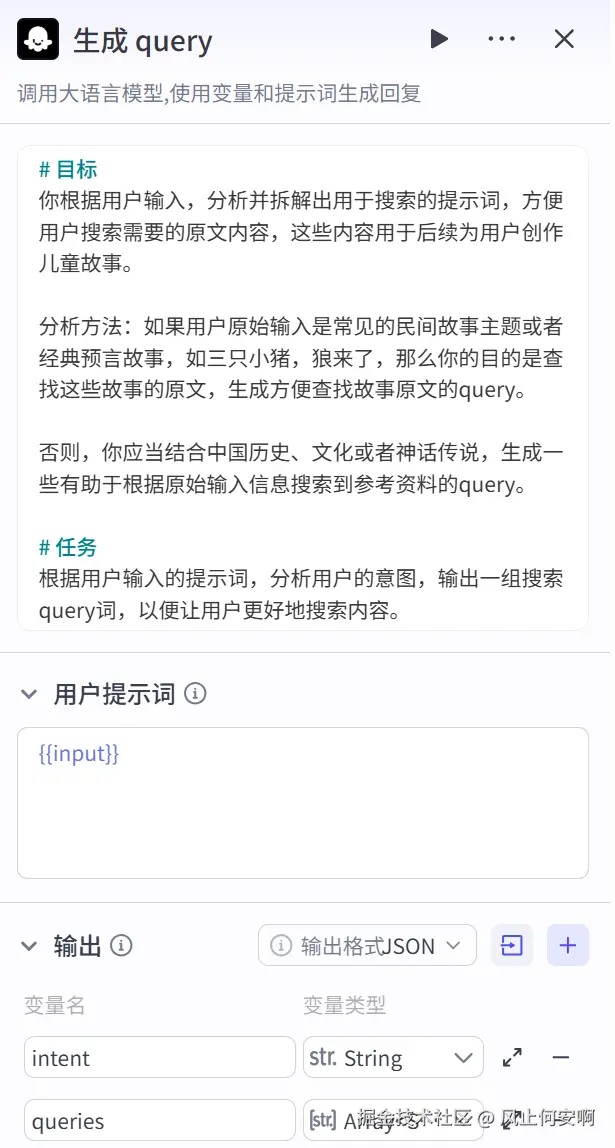This screenshot has height=1148, width=615.
Task: Edit the system prompt text area
Action: click(302, 388)
